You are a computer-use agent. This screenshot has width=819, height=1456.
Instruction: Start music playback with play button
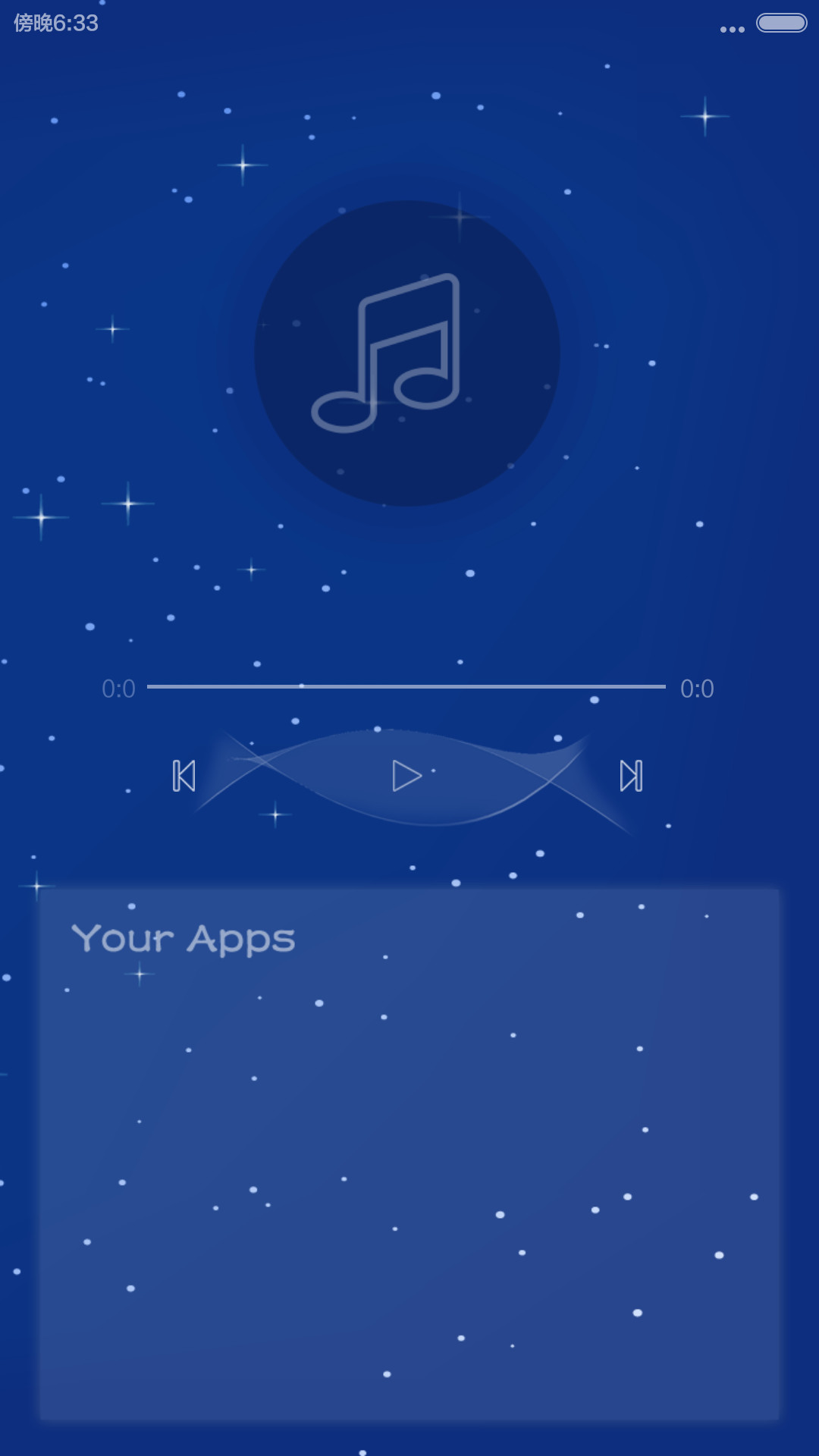406,776
